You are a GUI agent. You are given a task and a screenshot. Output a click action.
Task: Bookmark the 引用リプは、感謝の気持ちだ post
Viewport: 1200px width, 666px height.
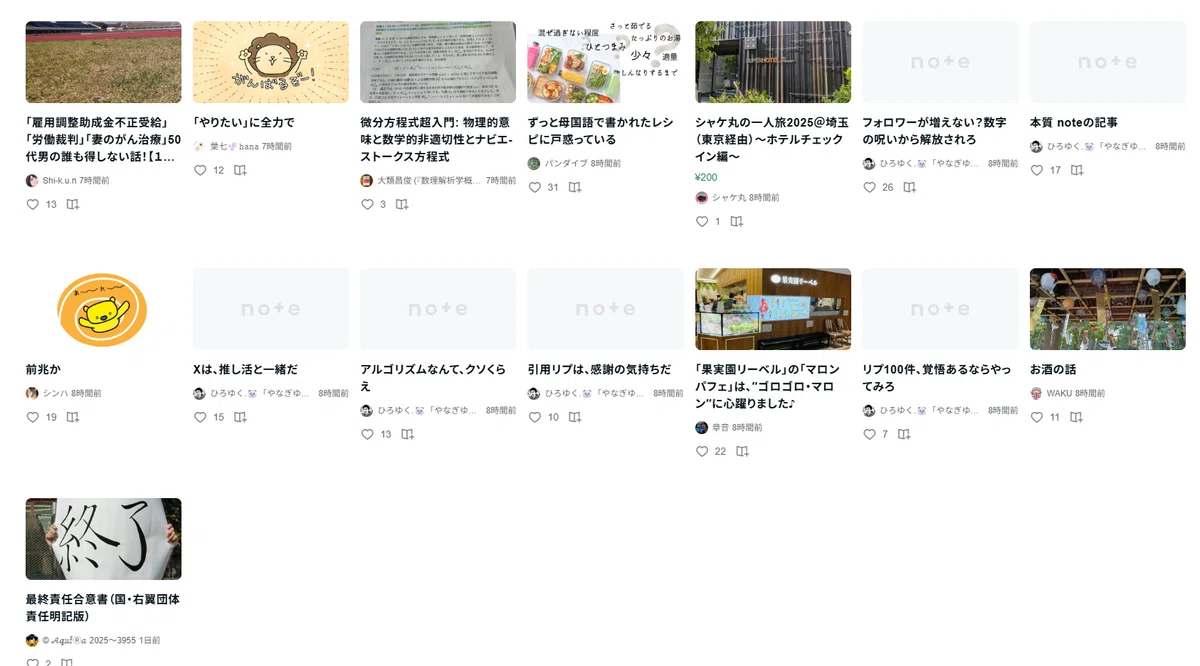click(x=575, y=417)
